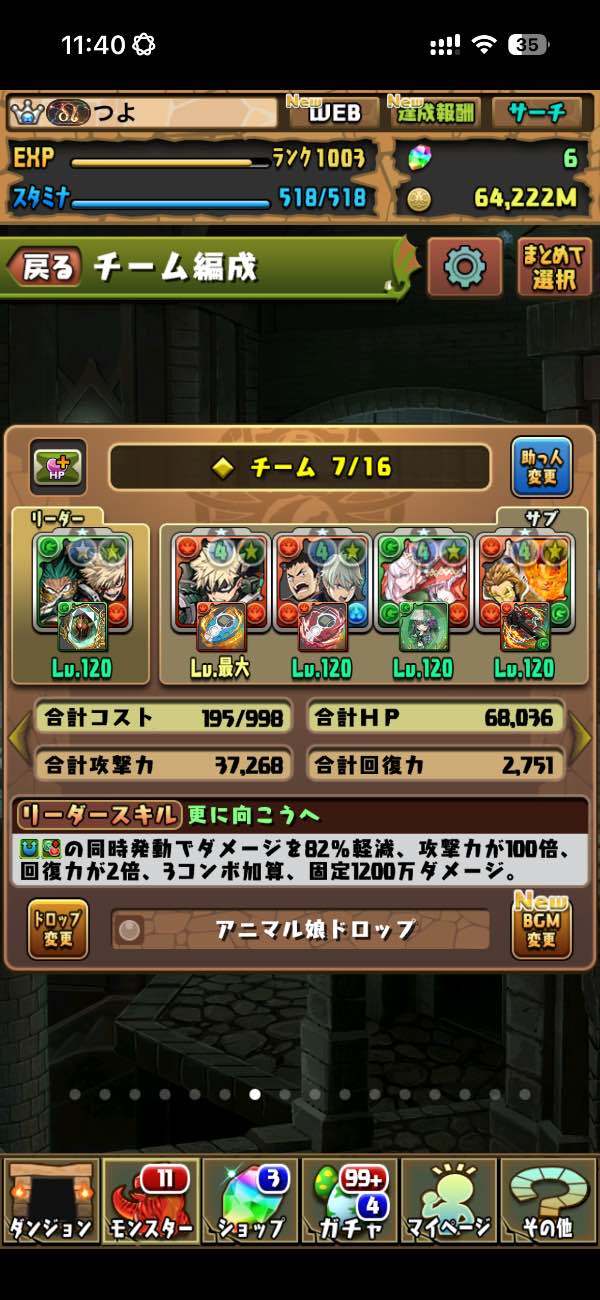Tap the 助っ人変更 helper change button
The image size is (600, 1300).
[x=542, y=467]
